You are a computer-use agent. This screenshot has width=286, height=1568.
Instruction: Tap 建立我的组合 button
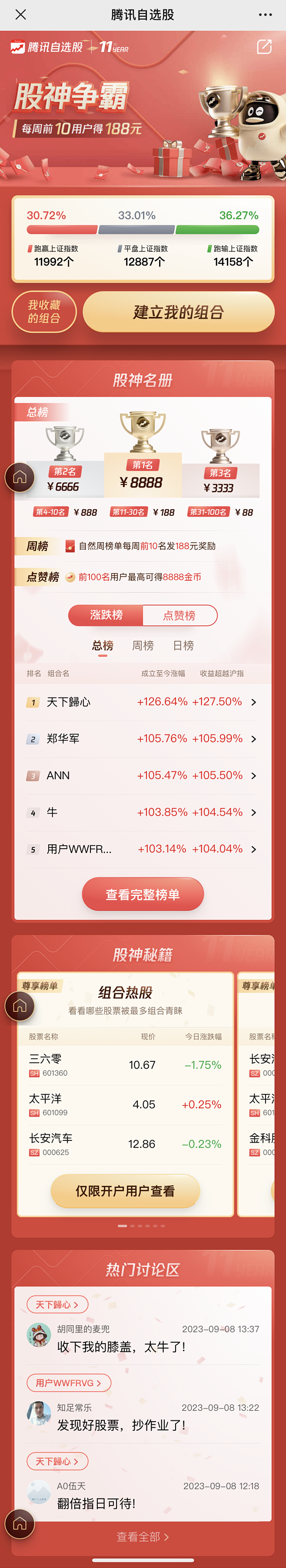(179, 312)
